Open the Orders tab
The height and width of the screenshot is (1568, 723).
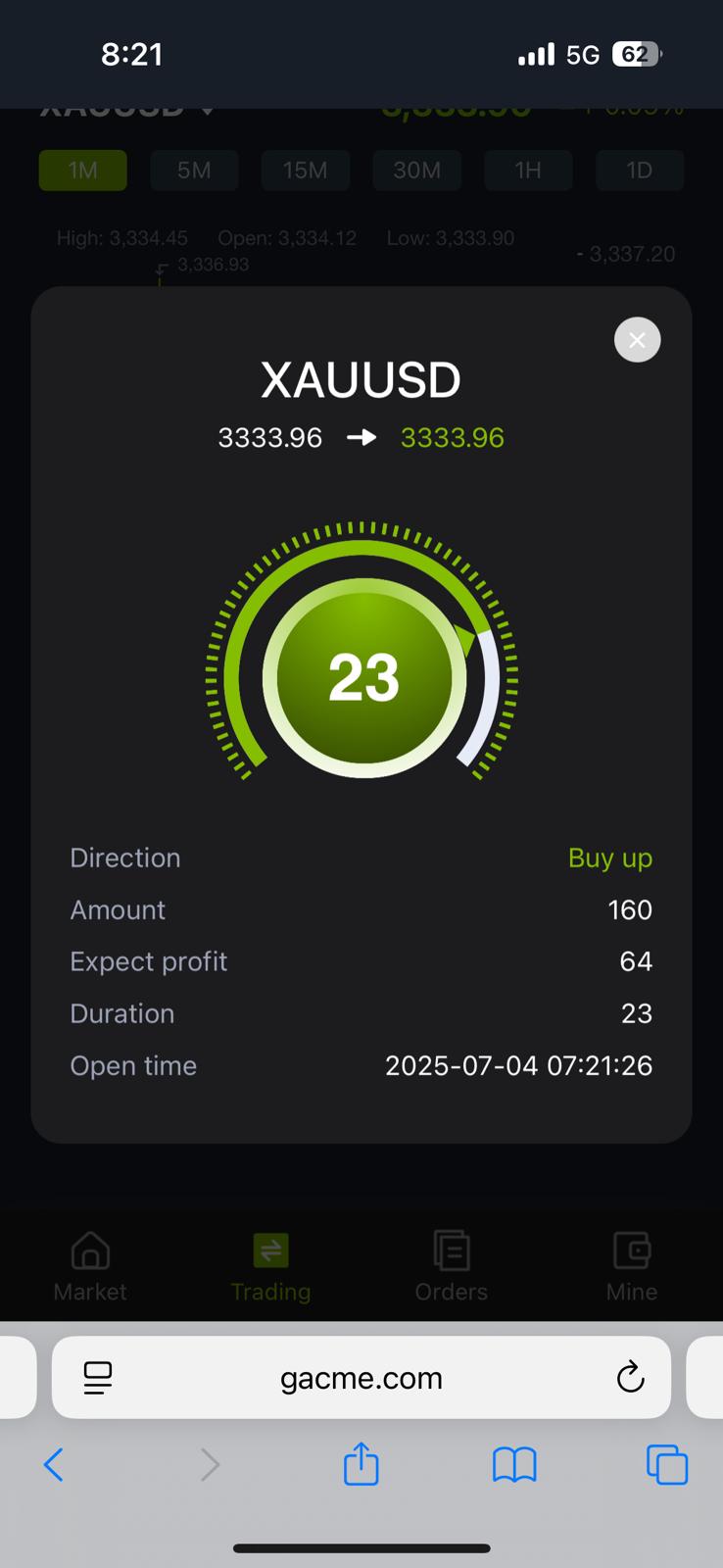pos(451,1266)
